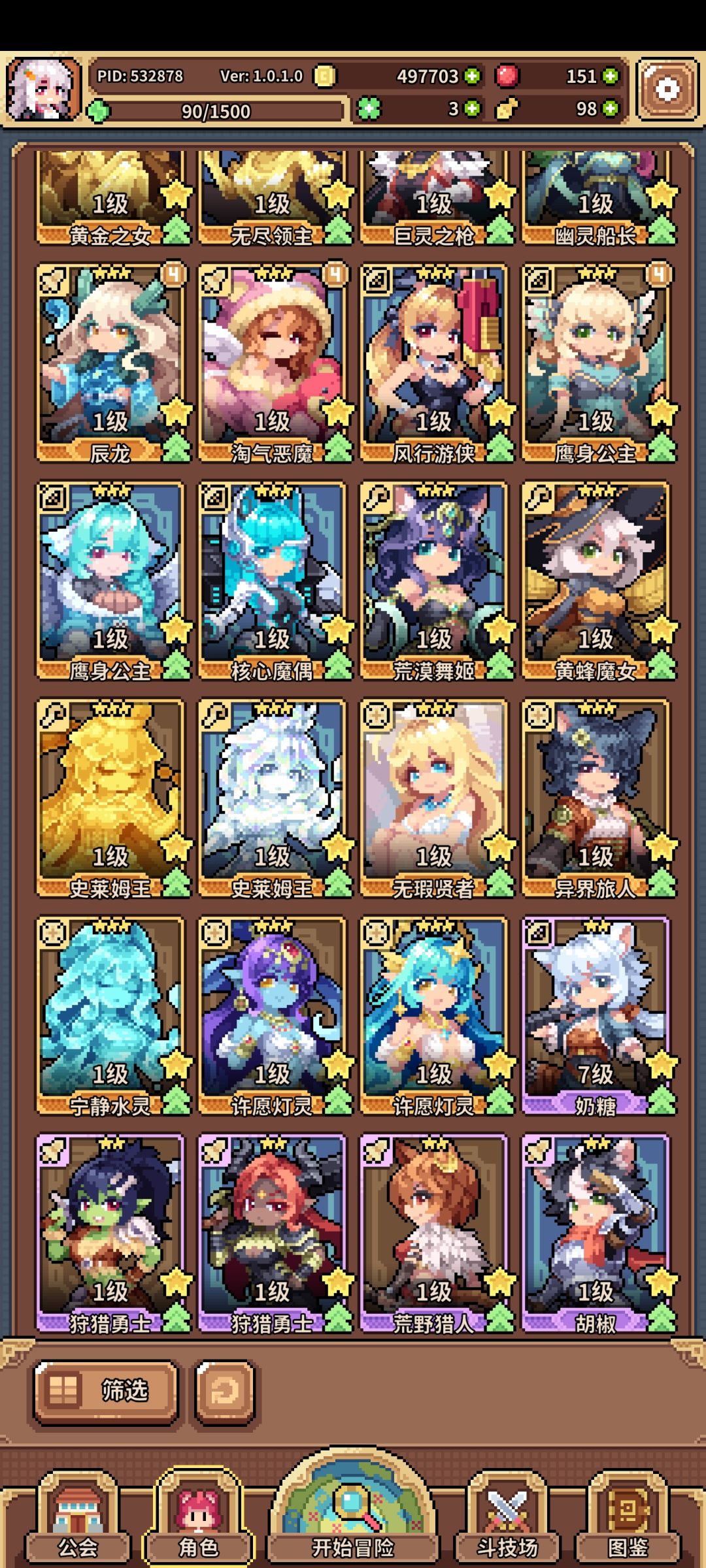
Task: Open the 辰龙 character card
Action: 110,363
